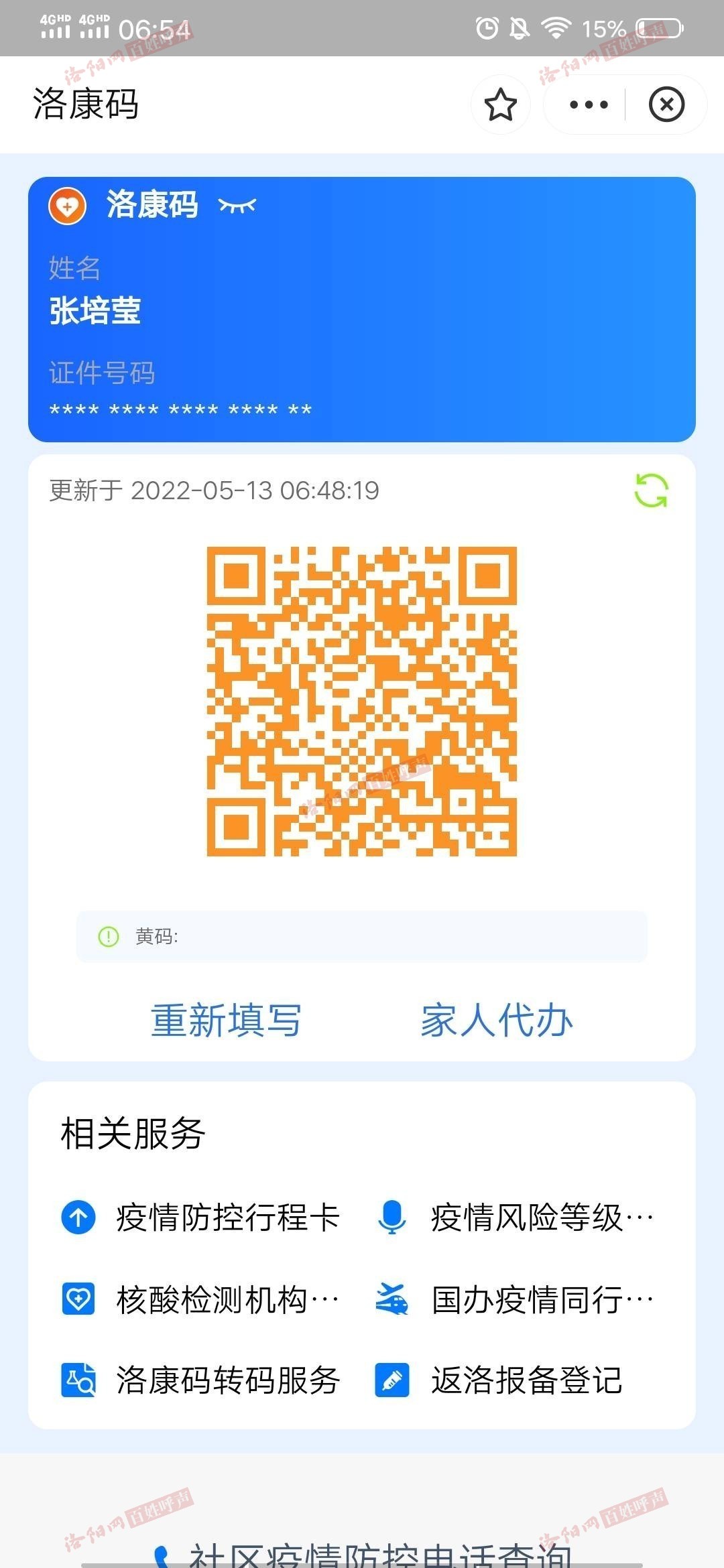Close the 洛康码 mini program
The width and height of the screenshot is (724, 1568).
point(666,105)
